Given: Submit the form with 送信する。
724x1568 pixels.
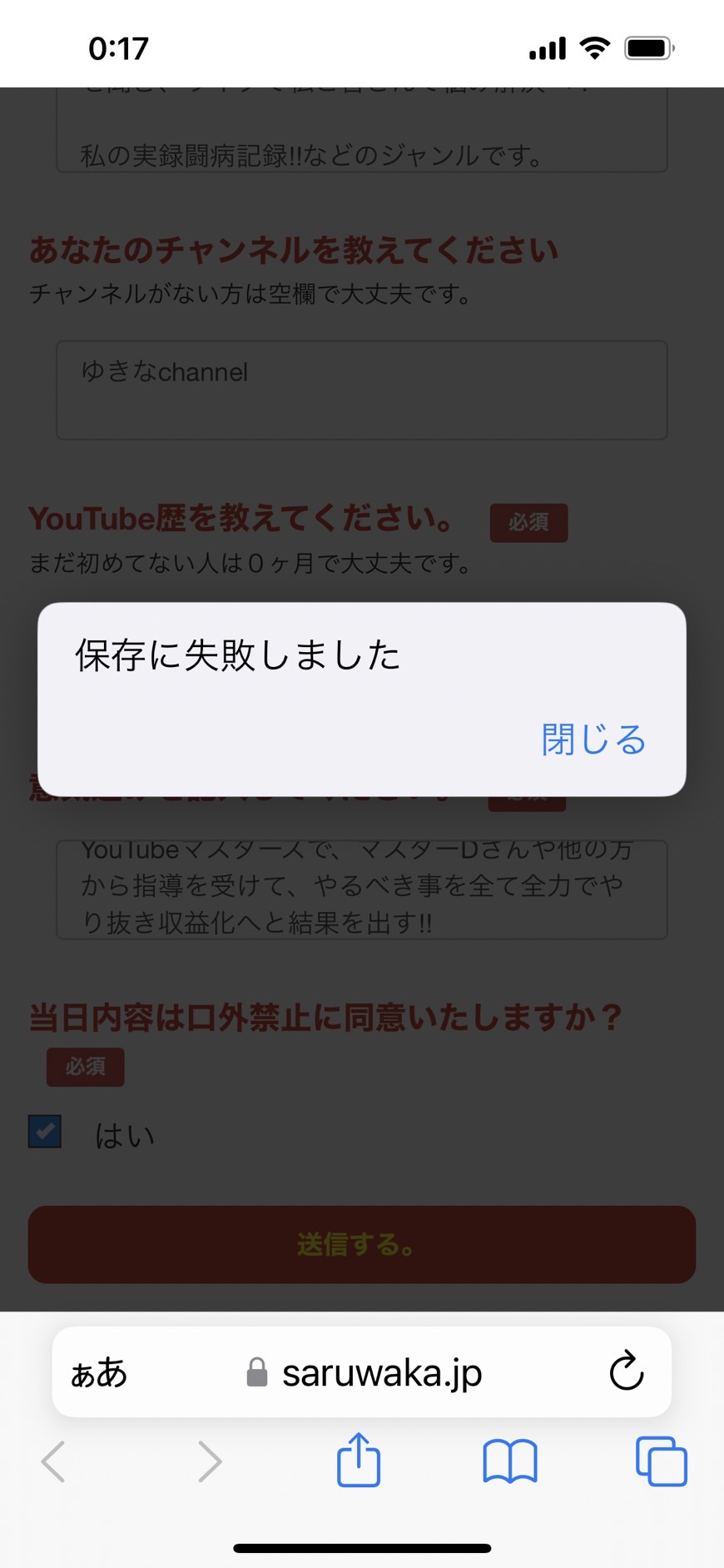Looking at the screenshot, I should click(x=362, y=1244).
